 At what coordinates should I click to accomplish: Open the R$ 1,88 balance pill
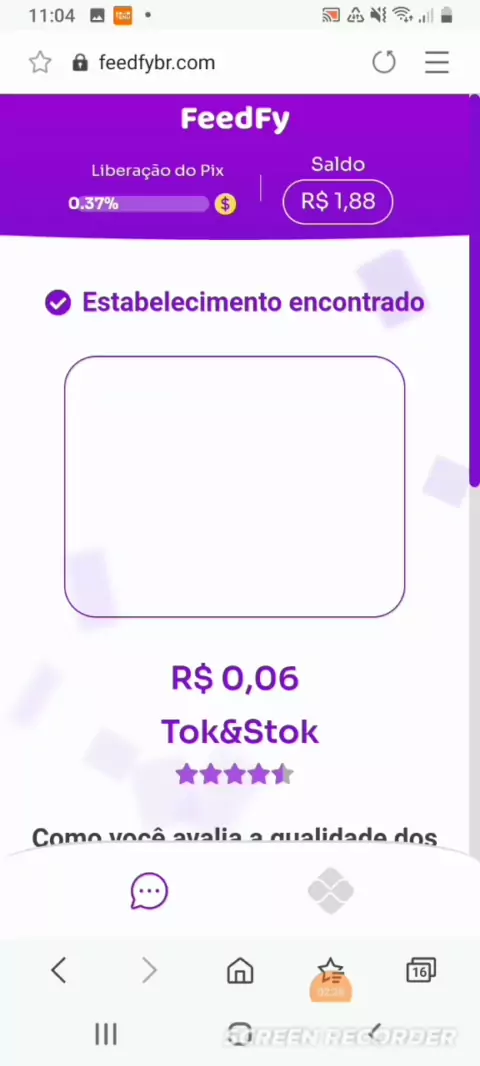pyautogui.click(x=338, y=202)
